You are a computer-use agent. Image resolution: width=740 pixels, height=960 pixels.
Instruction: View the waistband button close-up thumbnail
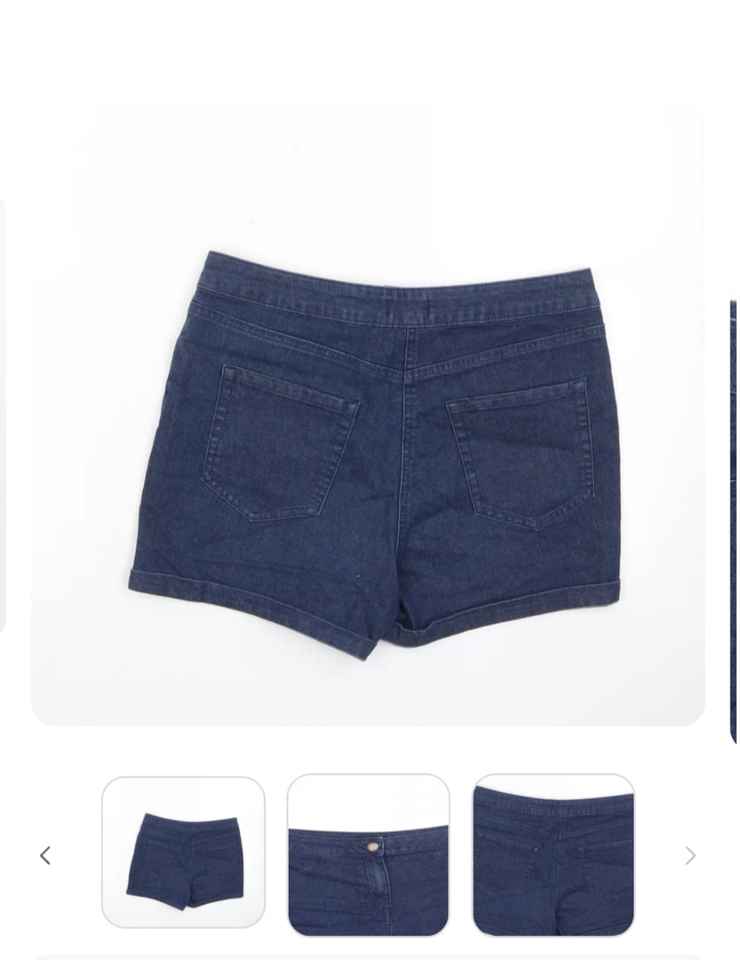click(368, 854)
